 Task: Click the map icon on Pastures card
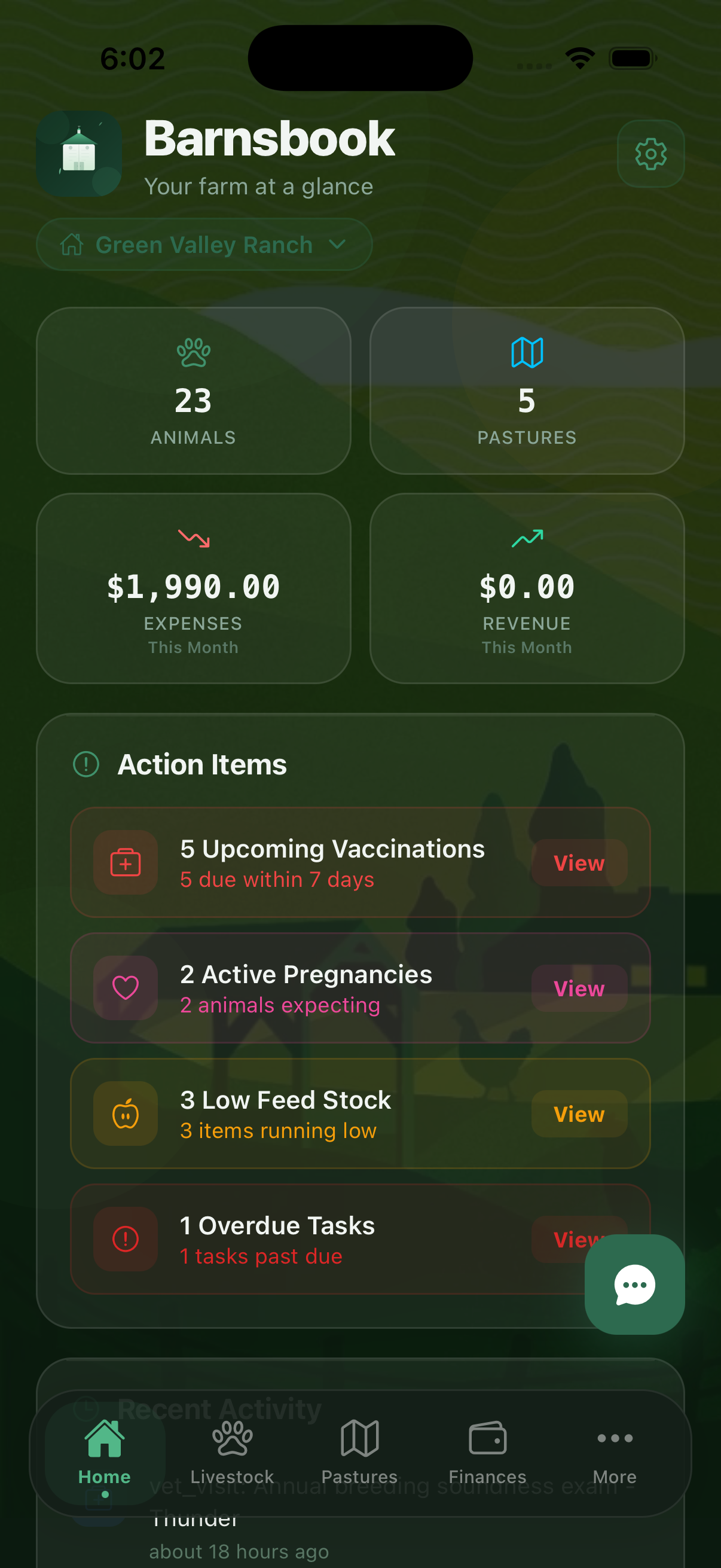pos(526,353)
